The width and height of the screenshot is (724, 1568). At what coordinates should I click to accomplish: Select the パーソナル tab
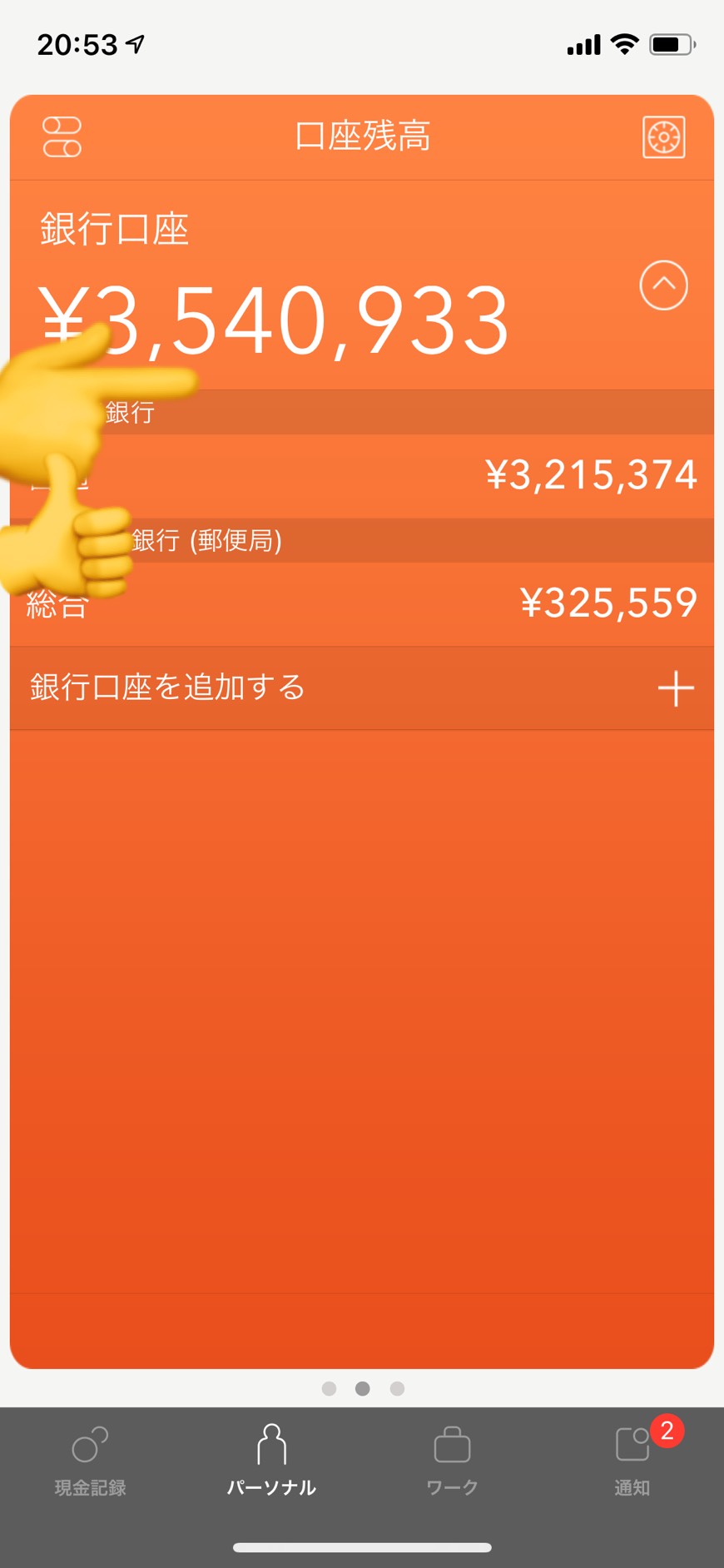click(x=271, y=1461)
